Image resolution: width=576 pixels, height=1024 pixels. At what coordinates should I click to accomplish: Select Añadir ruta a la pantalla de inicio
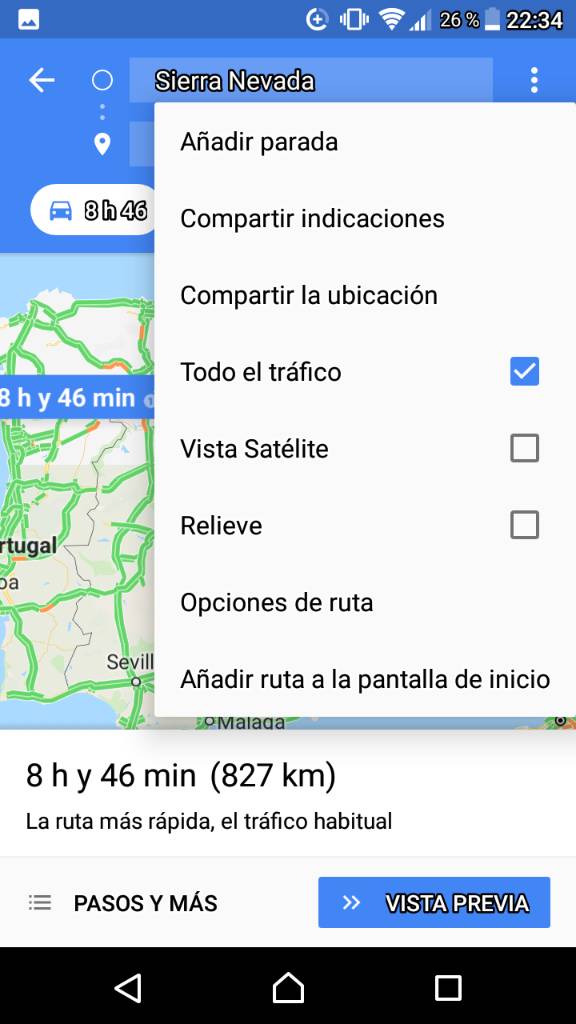click(x=365, y=679)
